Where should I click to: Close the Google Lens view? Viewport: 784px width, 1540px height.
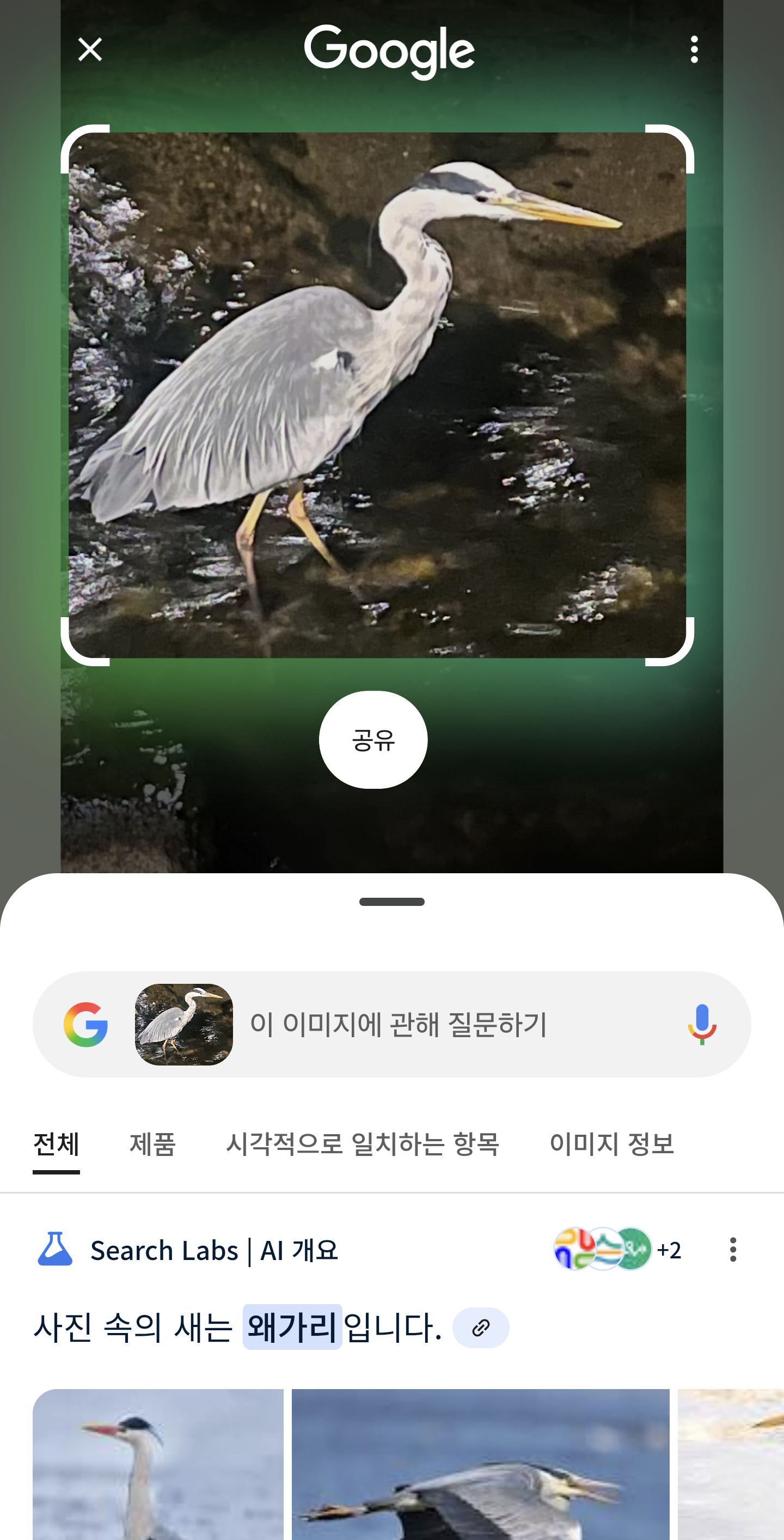[x=90, y=50]
